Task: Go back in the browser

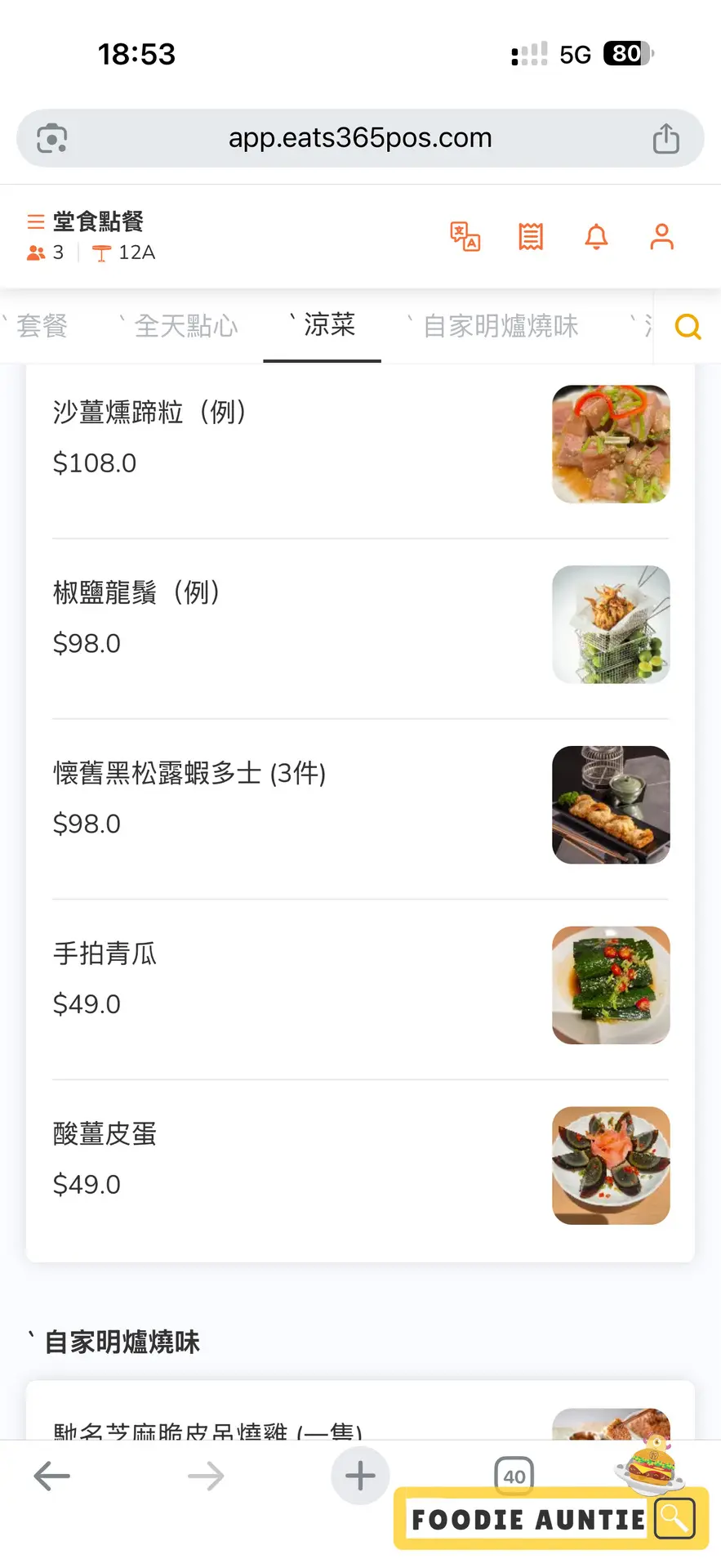Action: [52, 1476]
